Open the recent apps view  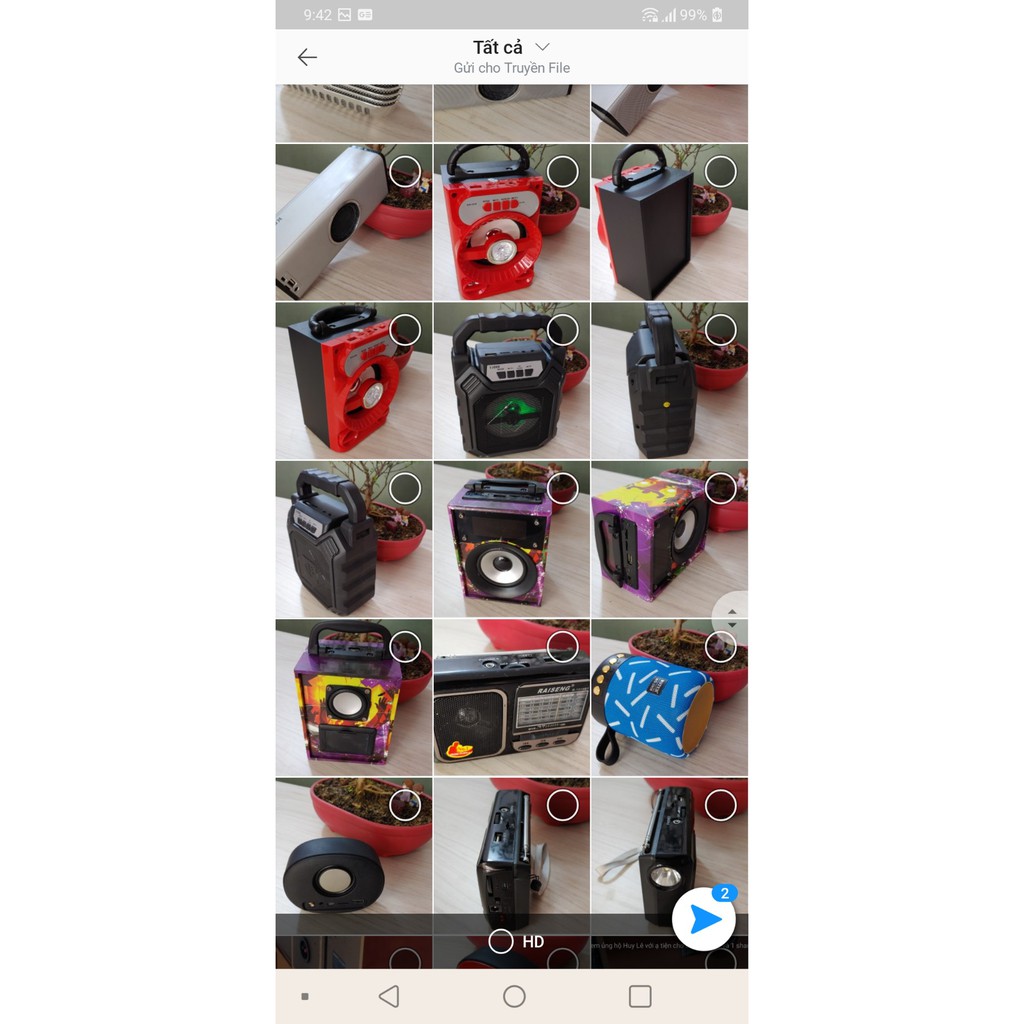640,996
